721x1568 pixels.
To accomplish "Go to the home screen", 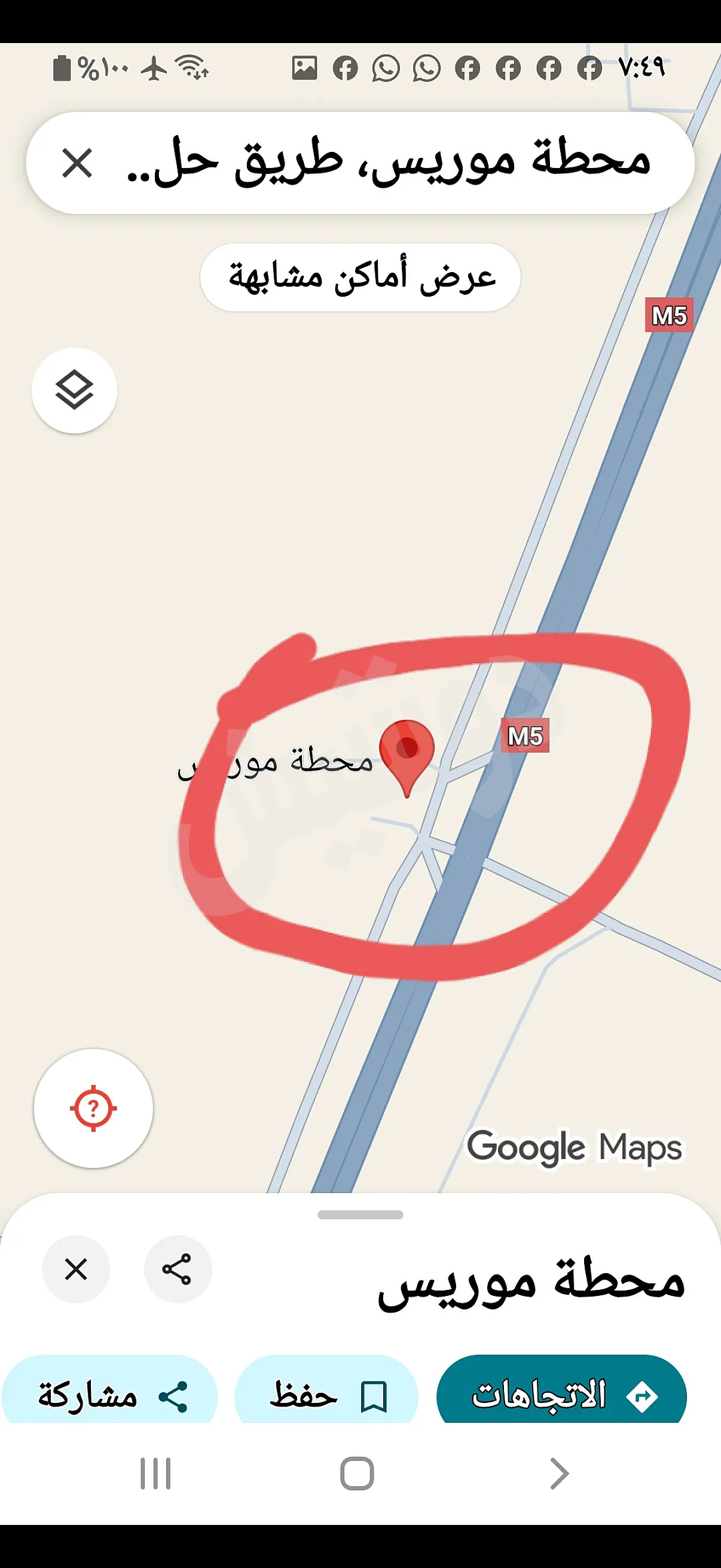I will point(357,1474).
